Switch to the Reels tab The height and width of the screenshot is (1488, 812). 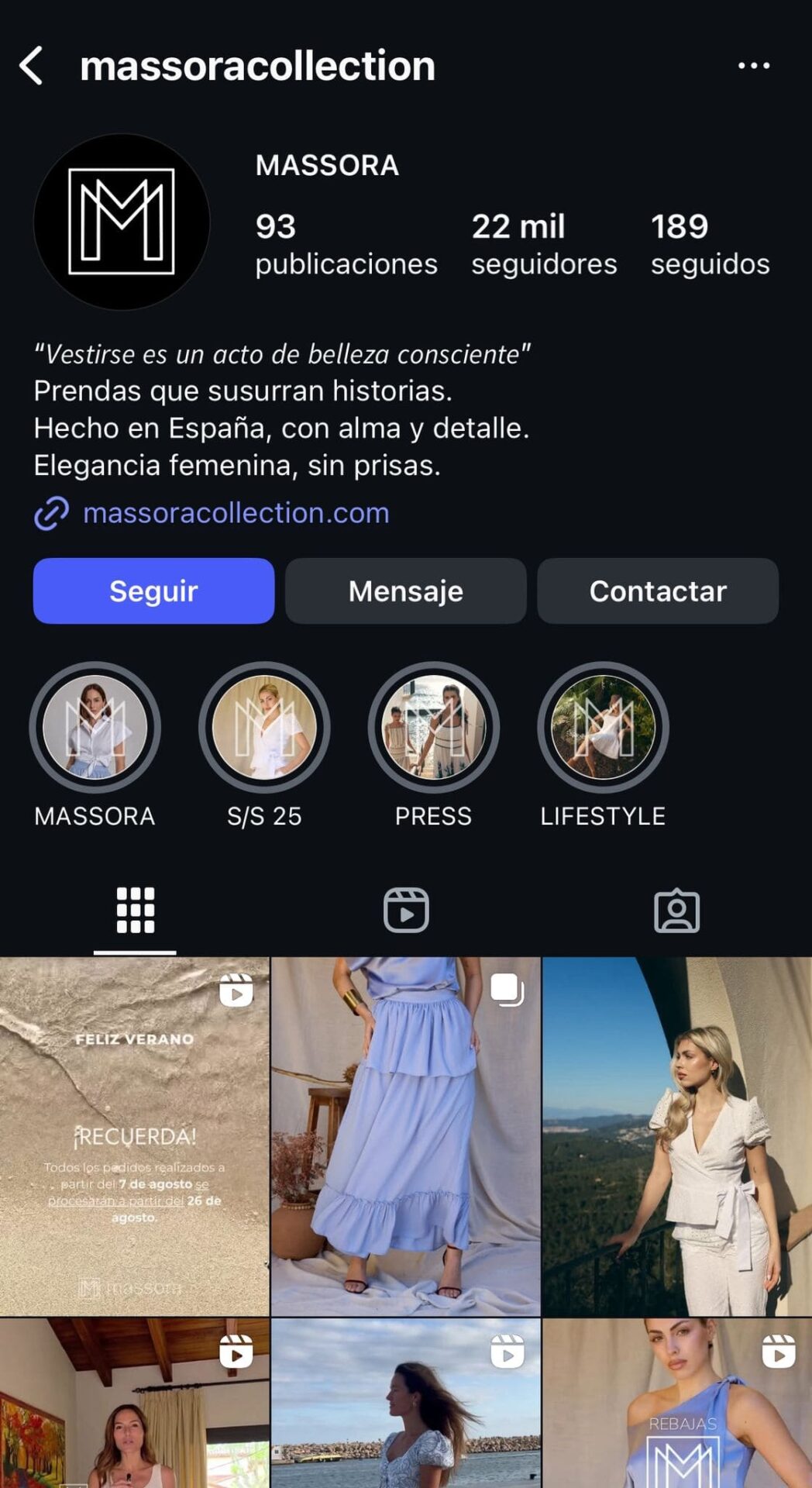coord(406,910)
